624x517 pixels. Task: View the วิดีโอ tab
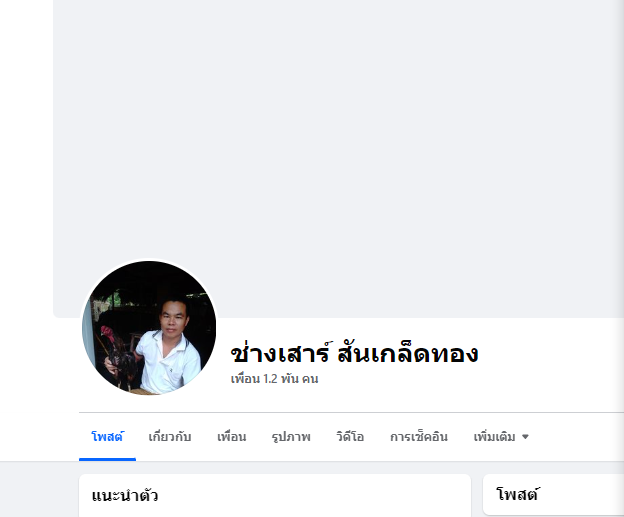click(350, 437)
